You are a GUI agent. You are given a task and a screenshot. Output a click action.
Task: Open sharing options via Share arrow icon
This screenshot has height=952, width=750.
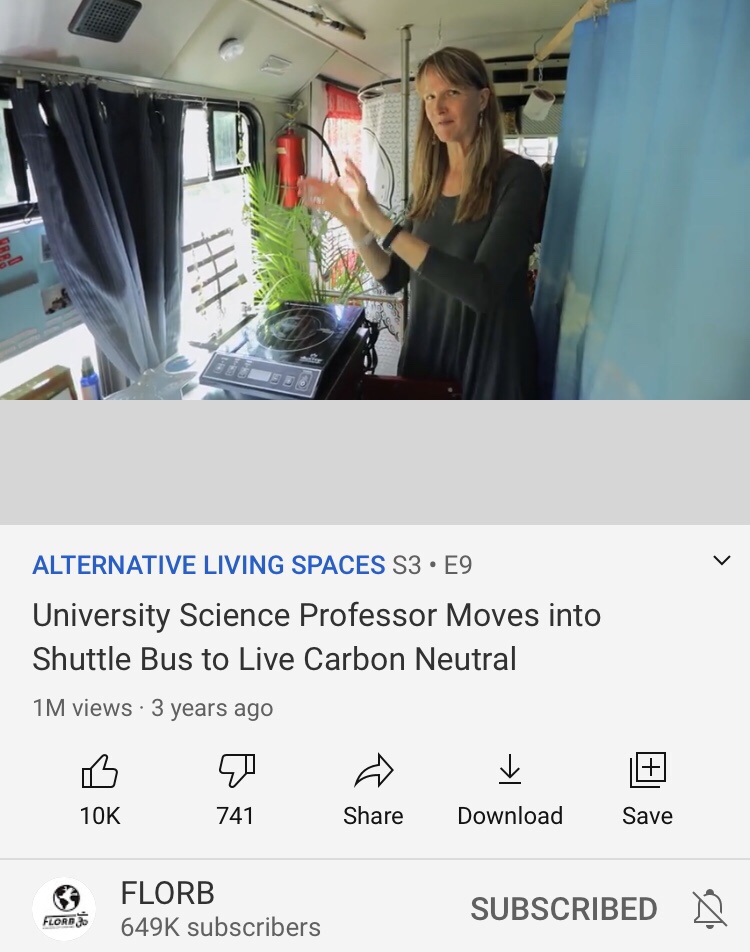pyautogui.click(x=372, y=770)
